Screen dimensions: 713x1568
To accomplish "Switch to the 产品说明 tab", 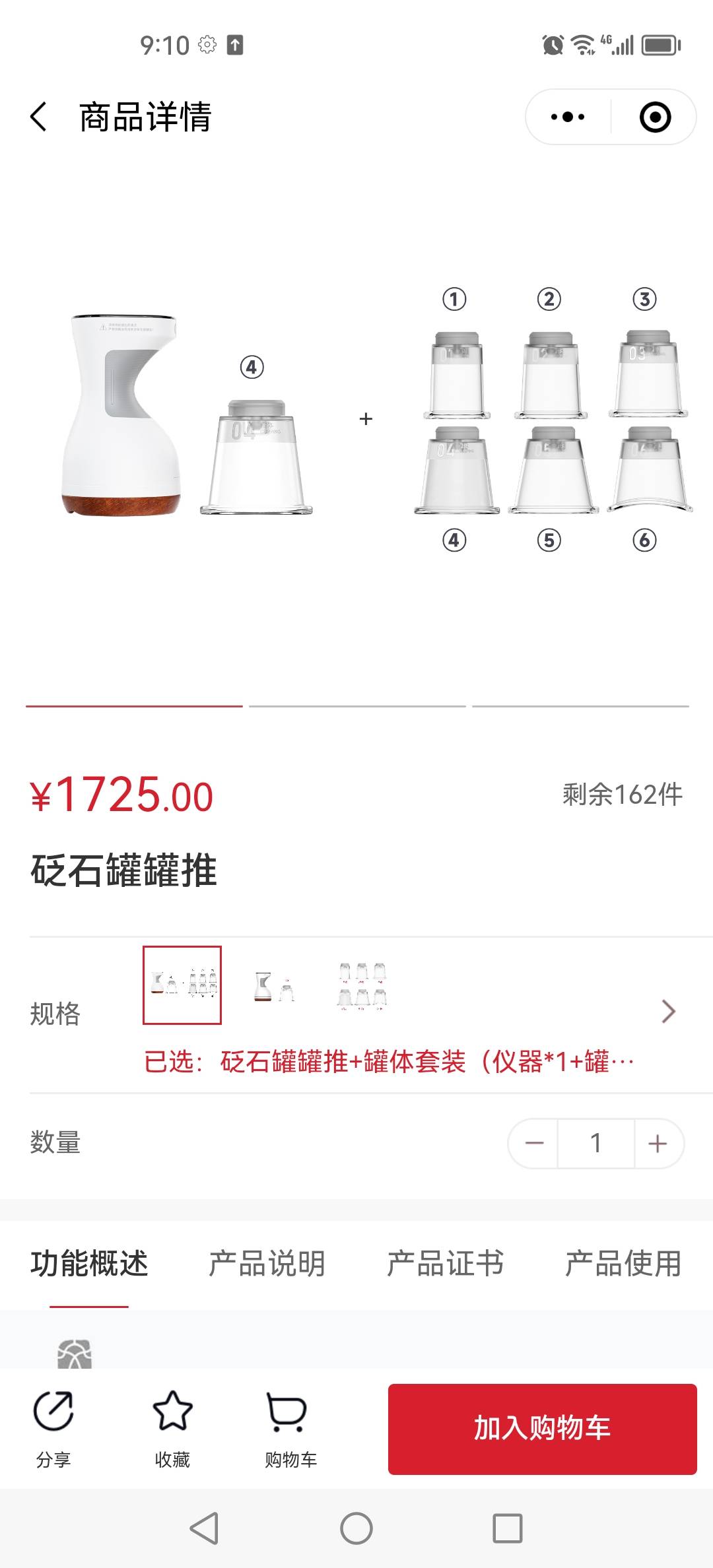I will [x=267, y=1264].
